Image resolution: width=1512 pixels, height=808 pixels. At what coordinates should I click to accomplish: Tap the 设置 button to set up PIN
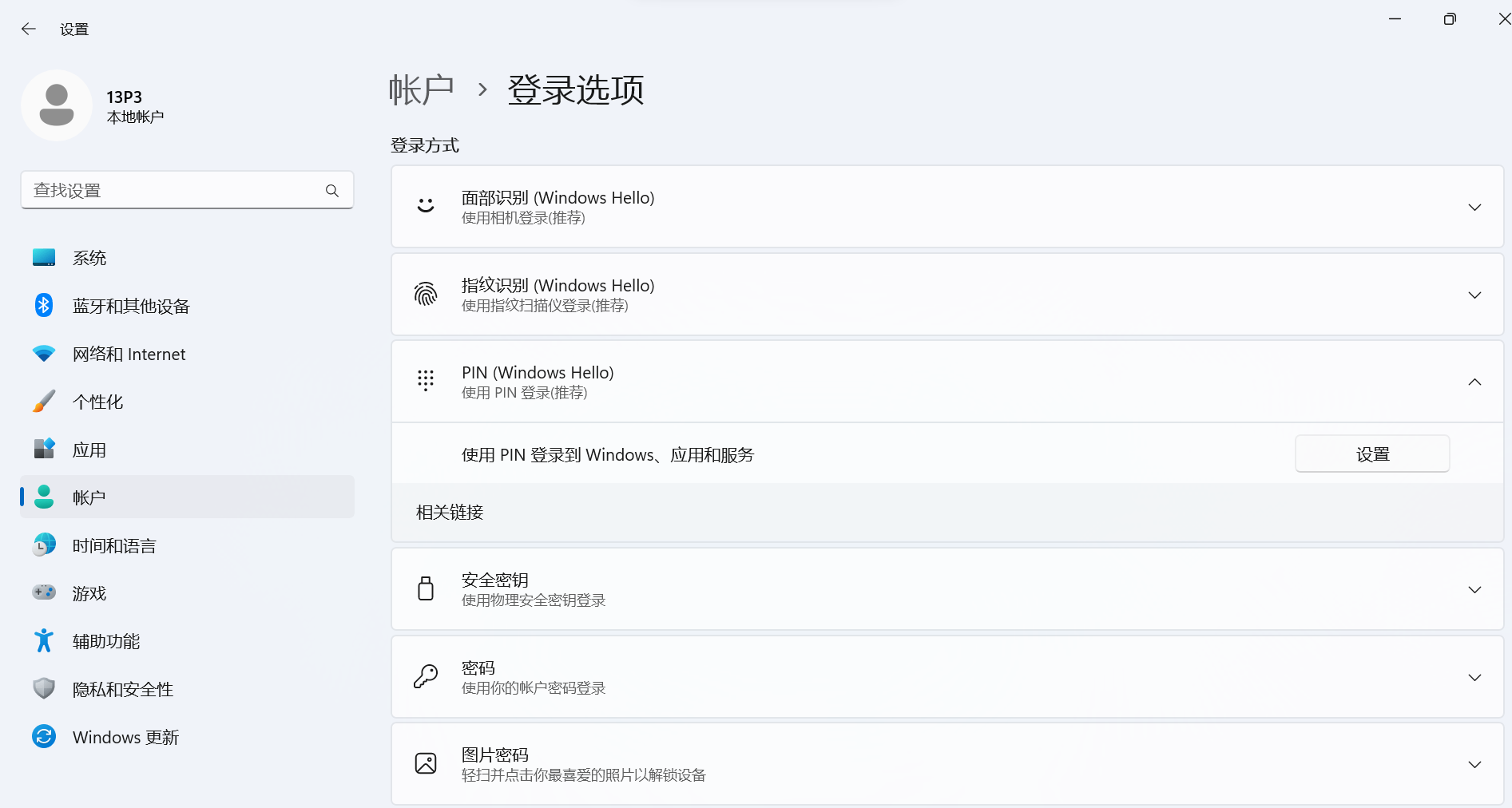coord(1371,454)
